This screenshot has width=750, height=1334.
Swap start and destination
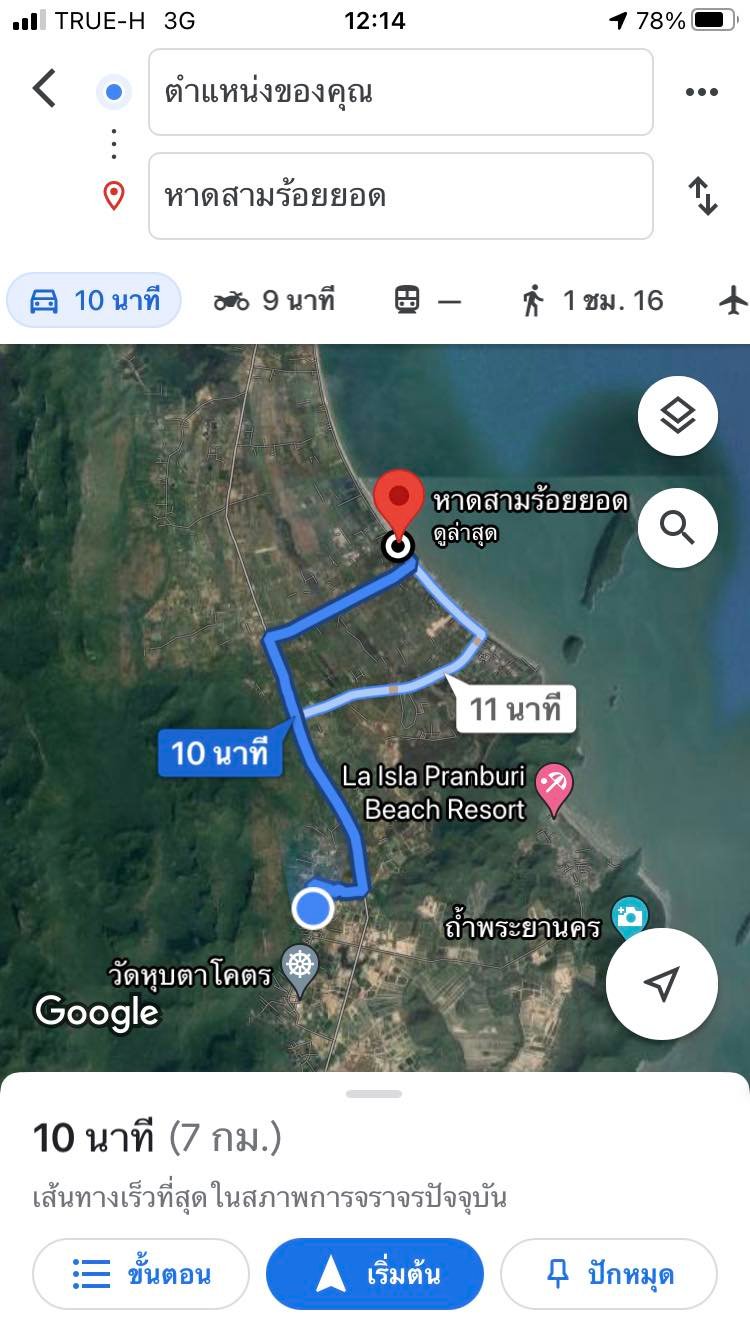[x=703, y=196]
